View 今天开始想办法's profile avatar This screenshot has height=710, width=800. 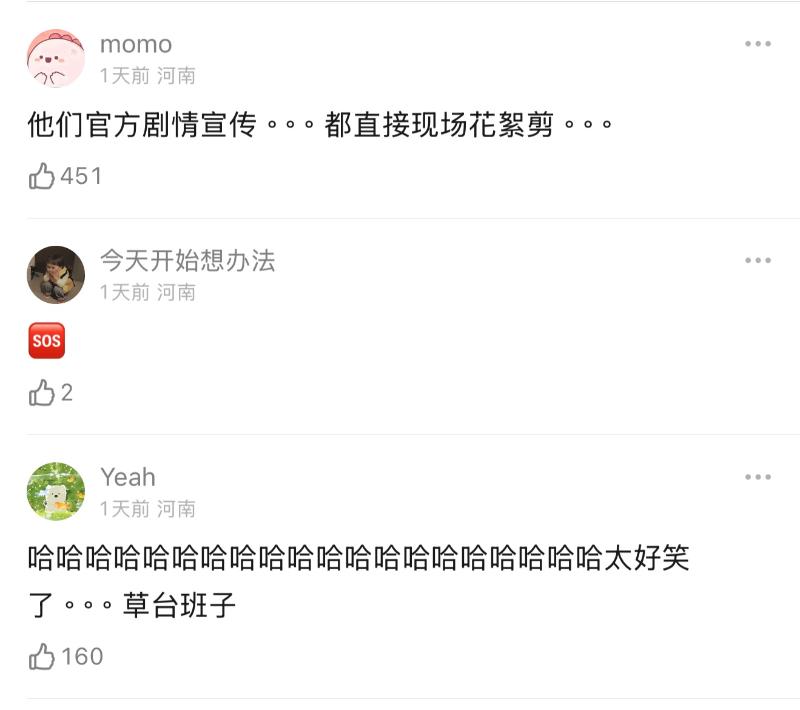[x=56, y=275]
